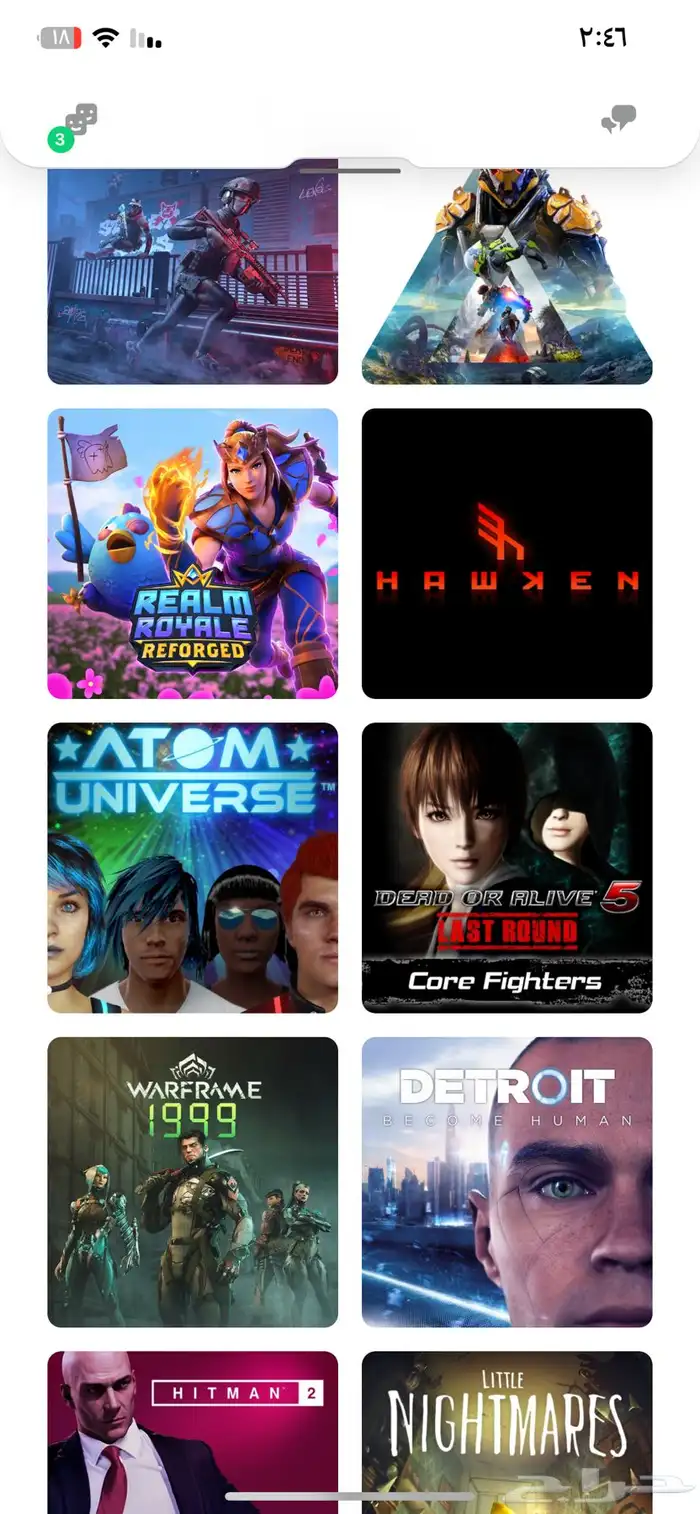700x1514 pixels.
Task: Open Dead or Alive 5 Last Round
Action: pyautogui.click(x=506, y=867)
